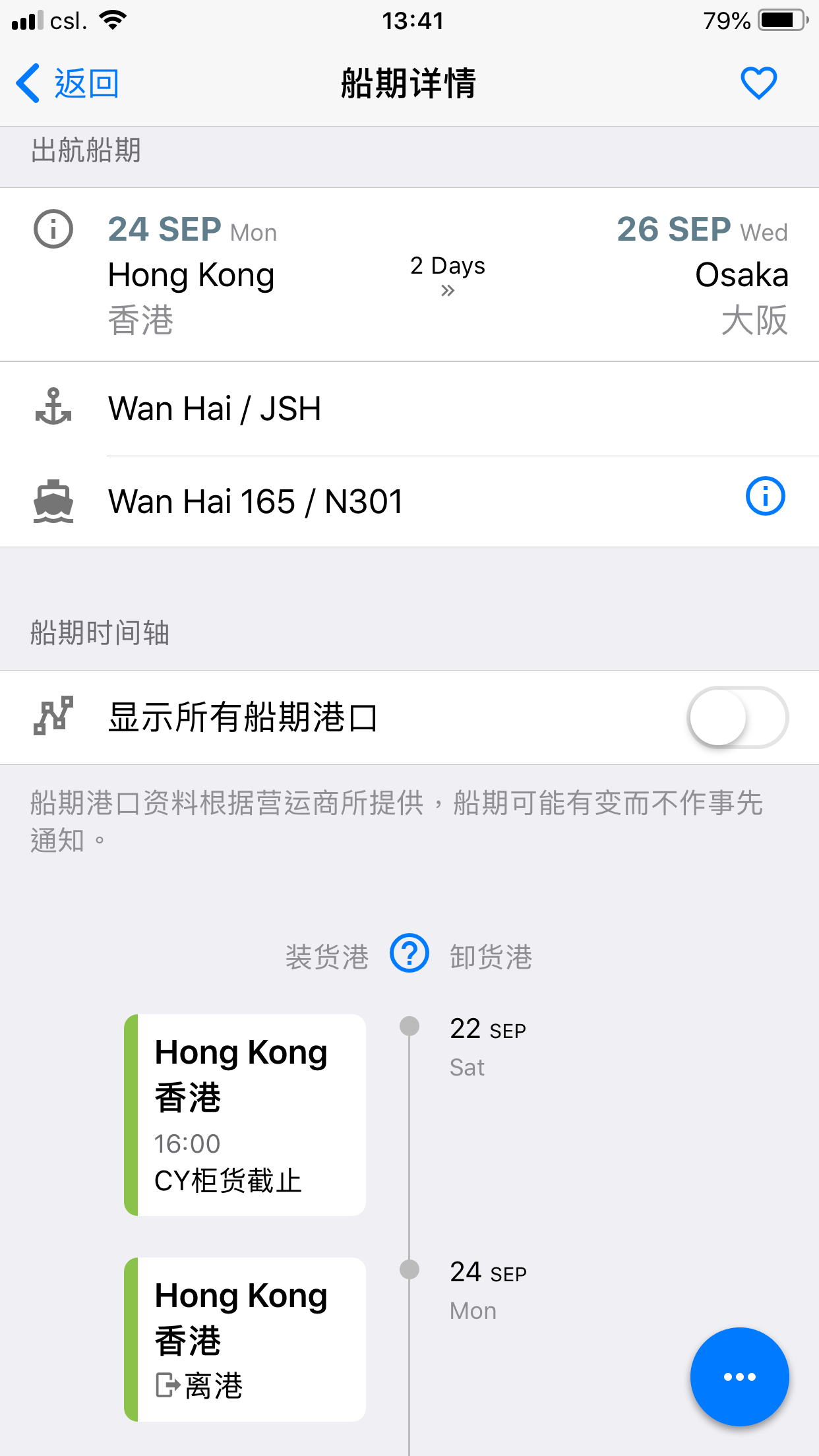
Task: Go back using the 返回 button
Action: (67, 84)
